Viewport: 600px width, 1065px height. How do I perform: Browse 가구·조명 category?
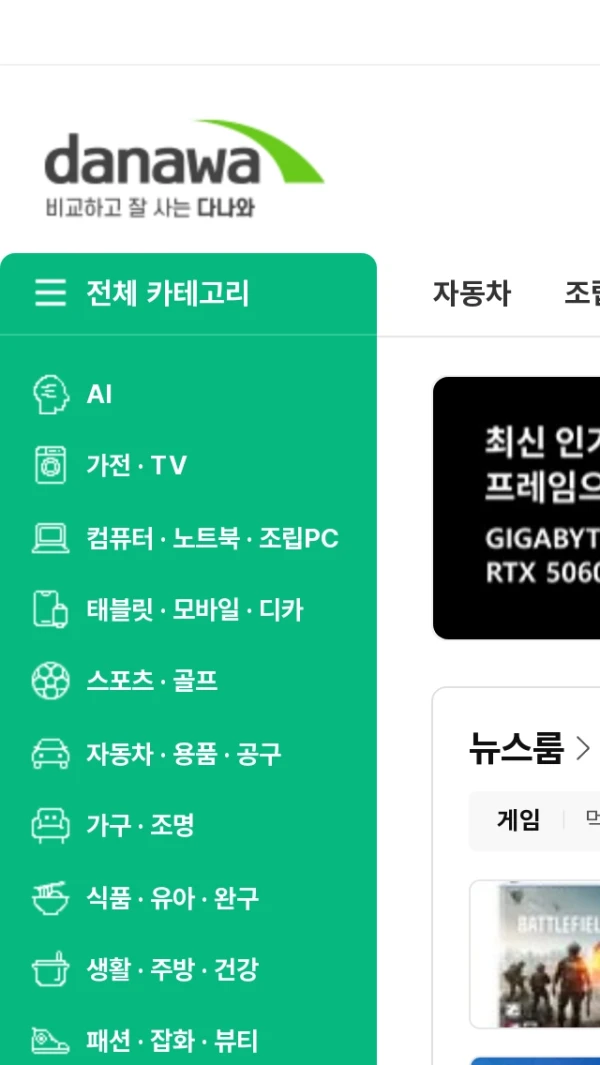[x=140, y=826]
